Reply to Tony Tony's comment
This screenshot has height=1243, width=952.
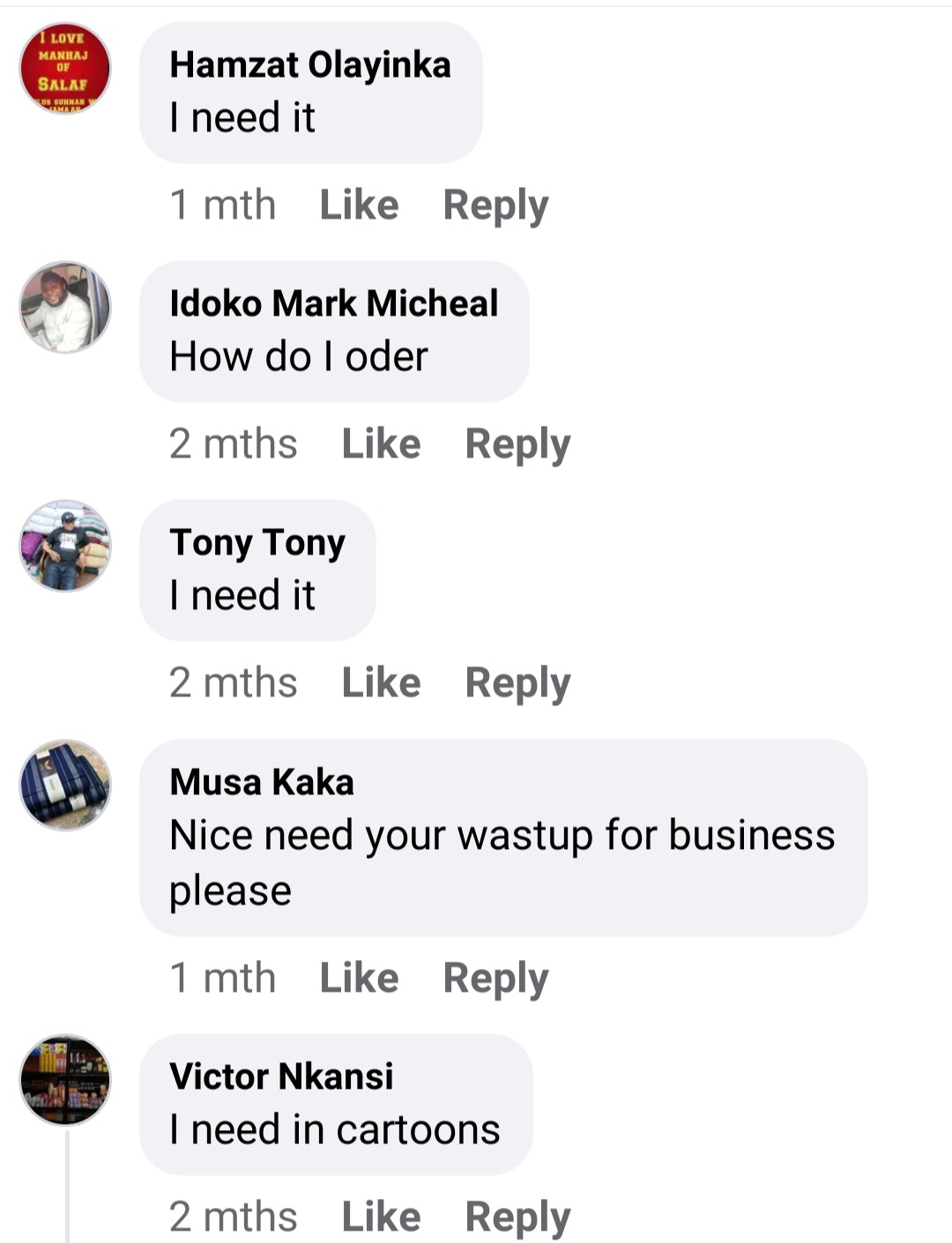click(x=517, y=683)
